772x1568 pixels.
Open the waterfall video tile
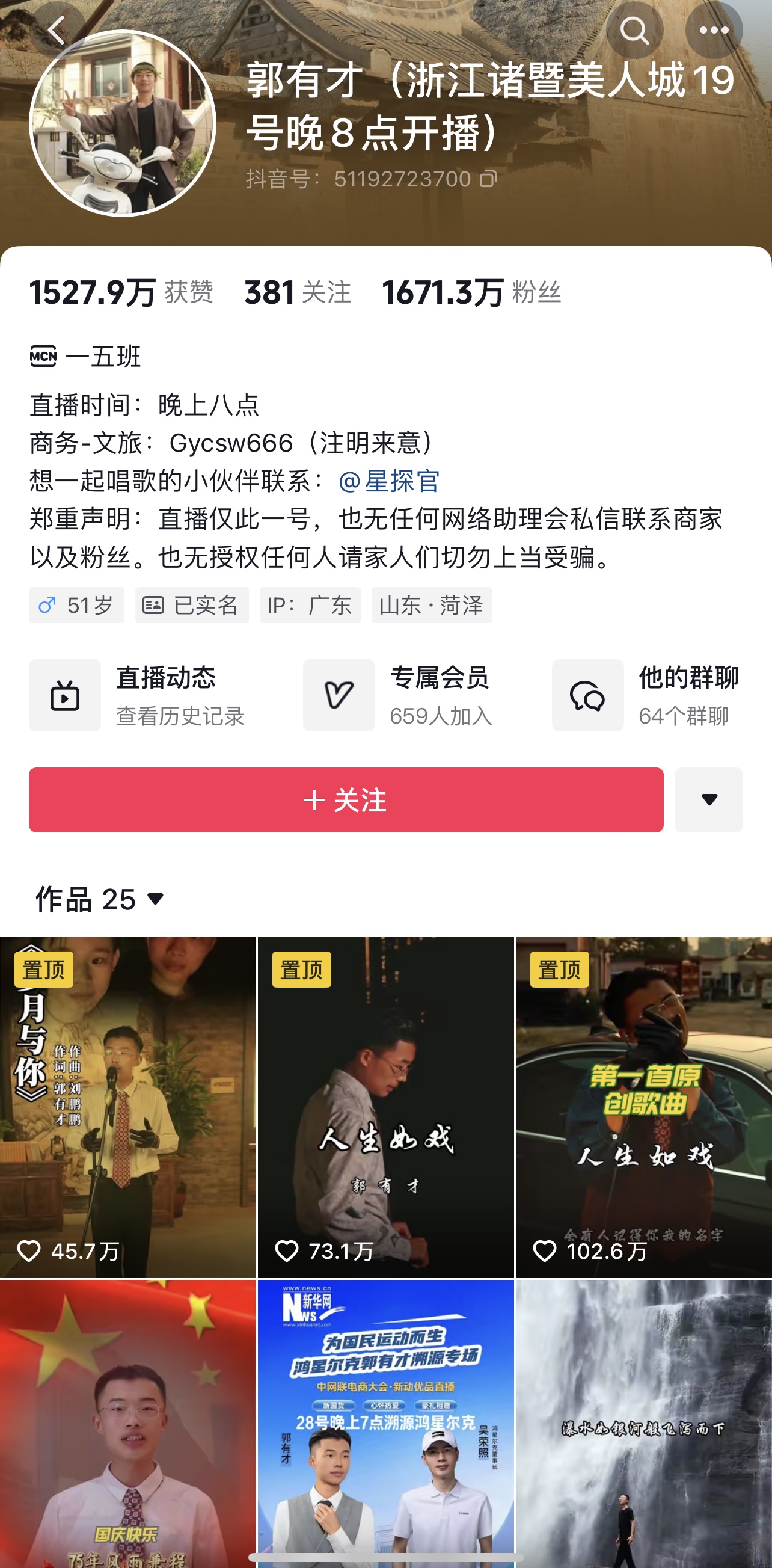coord(644,1424)
